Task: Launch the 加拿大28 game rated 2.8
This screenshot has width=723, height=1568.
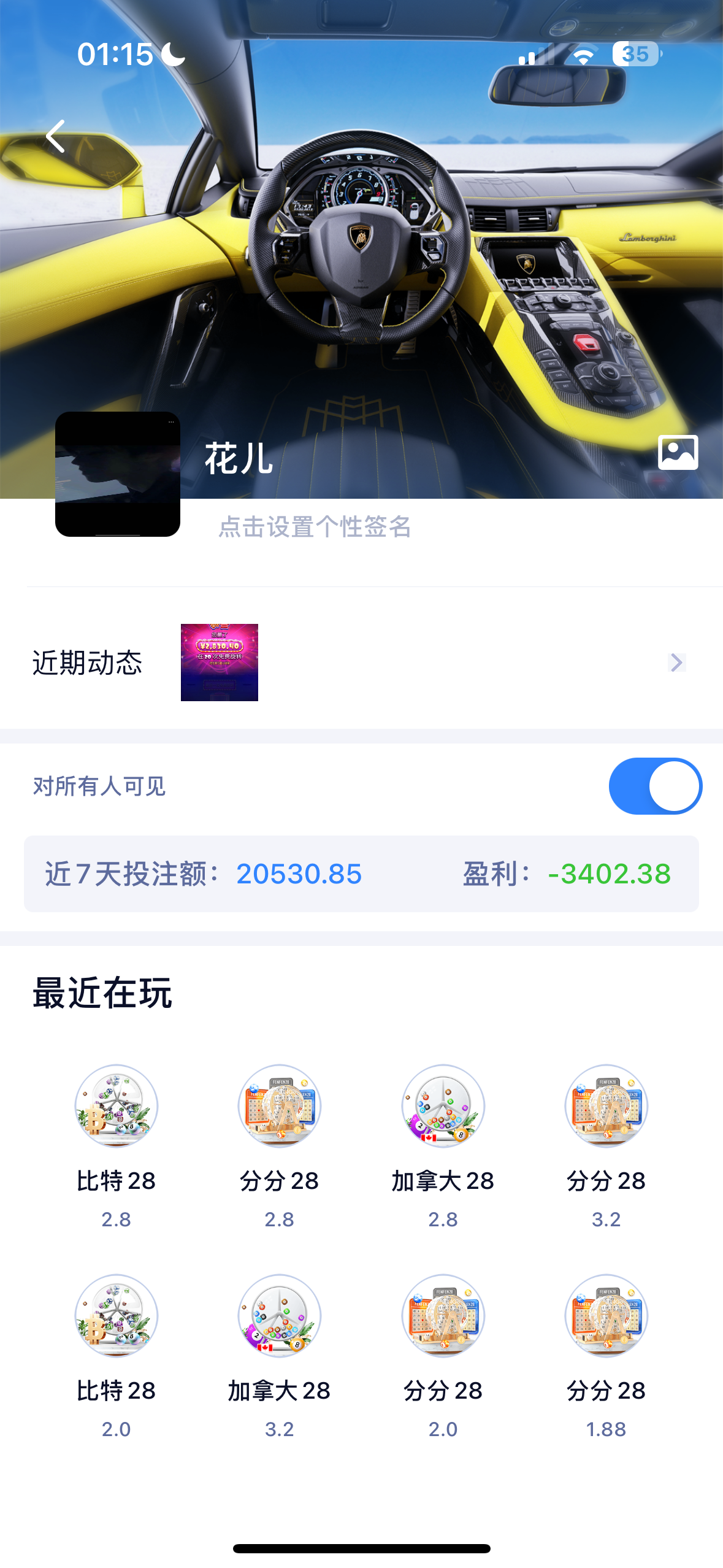Action: click(443, 1106)
